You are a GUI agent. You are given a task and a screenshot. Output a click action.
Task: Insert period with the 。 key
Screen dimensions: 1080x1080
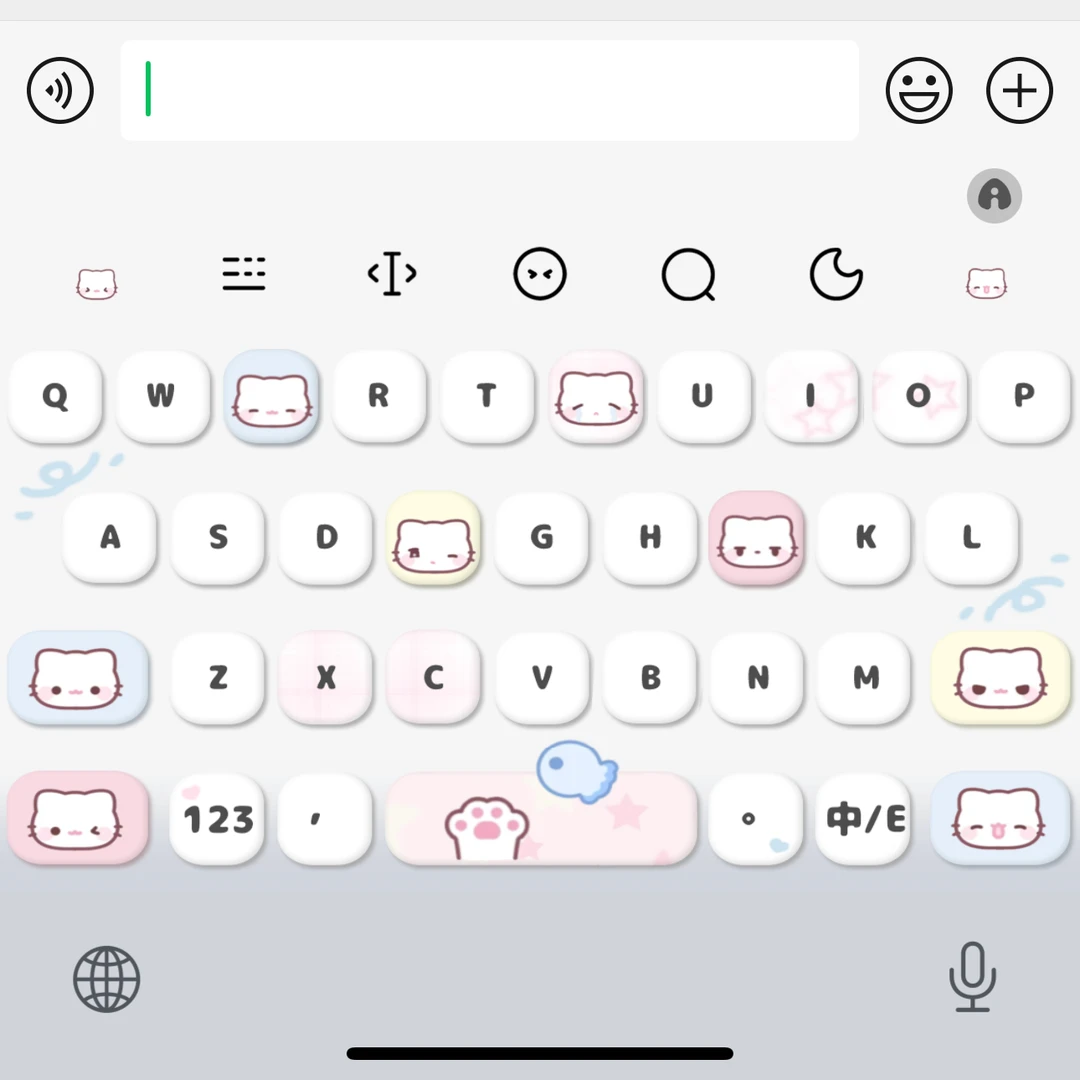[x=755, y=820]
